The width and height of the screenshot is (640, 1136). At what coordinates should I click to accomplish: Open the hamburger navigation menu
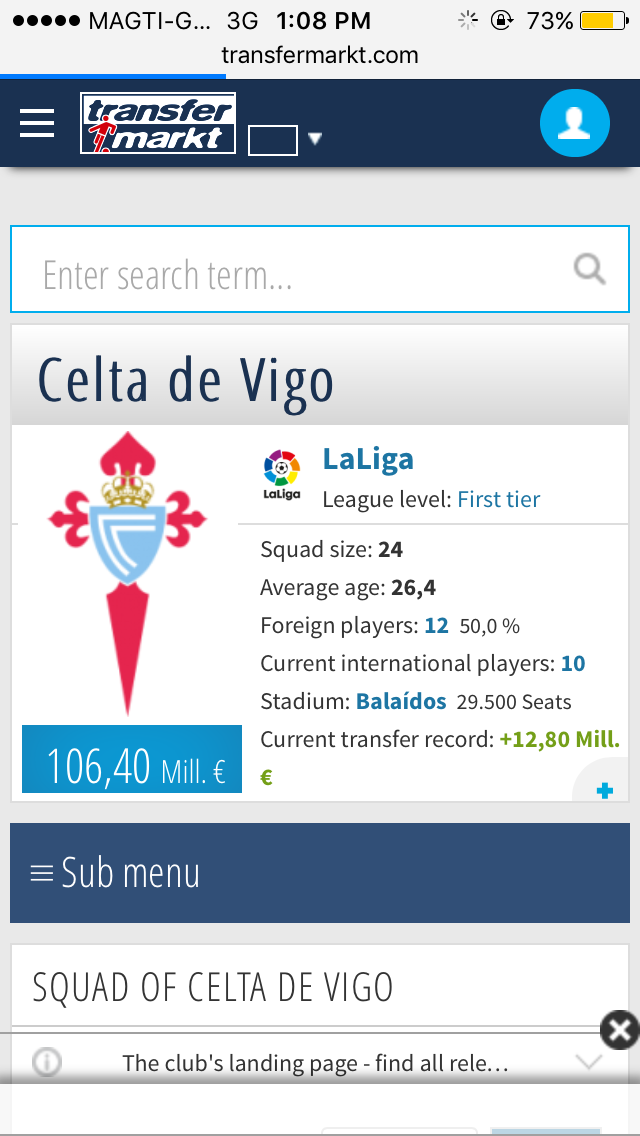coord(38,123)
